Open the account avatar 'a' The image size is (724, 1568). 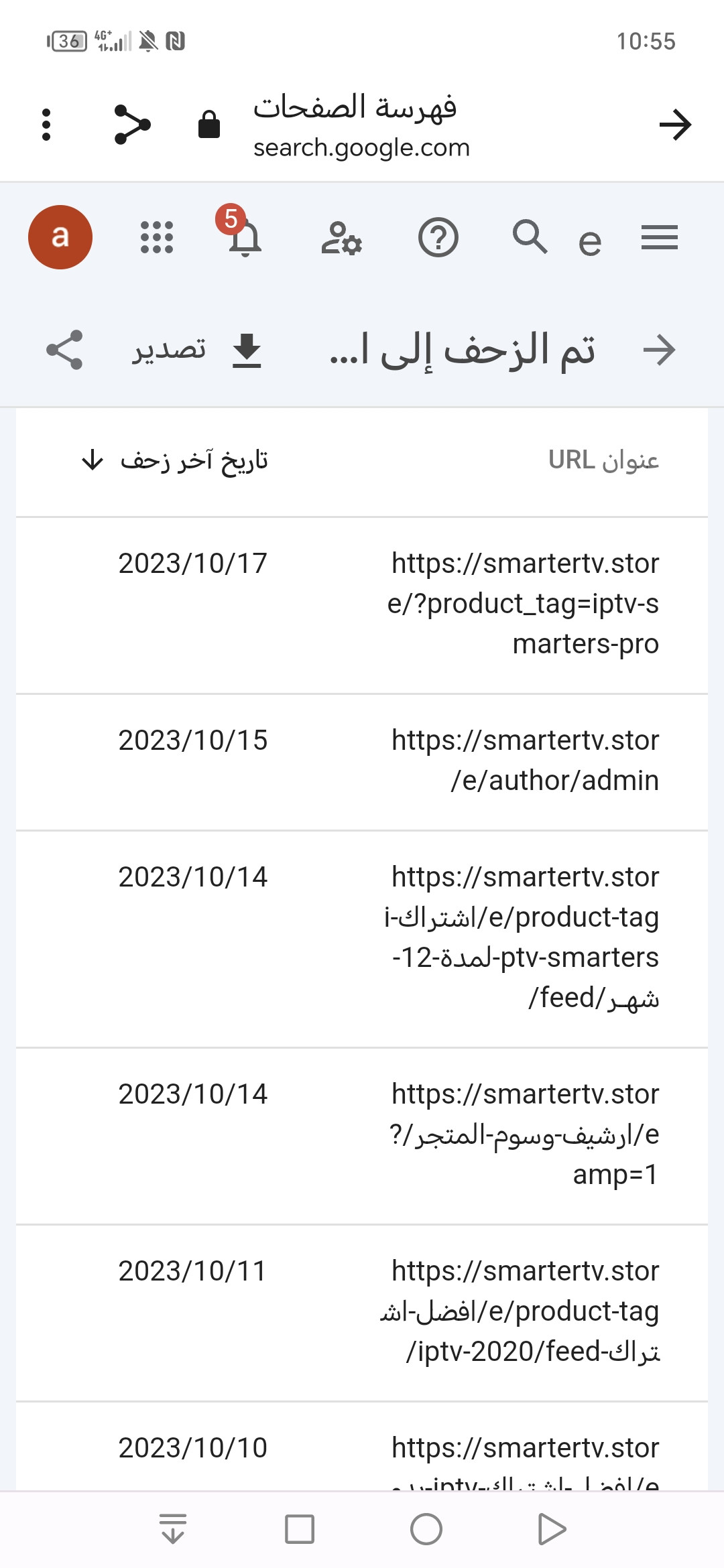point(60,237)
